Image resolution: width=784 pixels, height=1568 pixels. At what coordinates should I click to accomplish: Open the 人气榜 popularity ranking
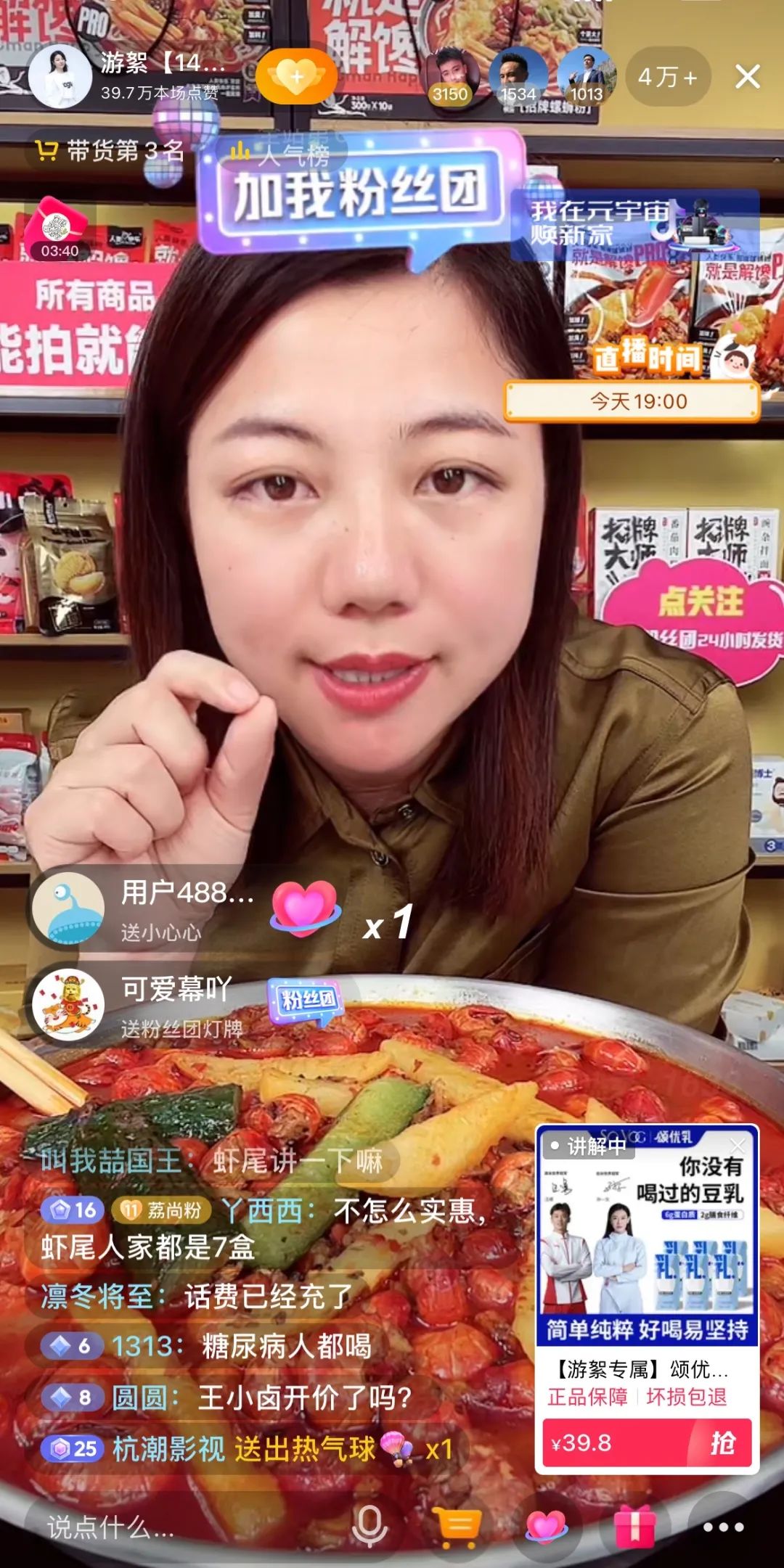click(282, 153)
